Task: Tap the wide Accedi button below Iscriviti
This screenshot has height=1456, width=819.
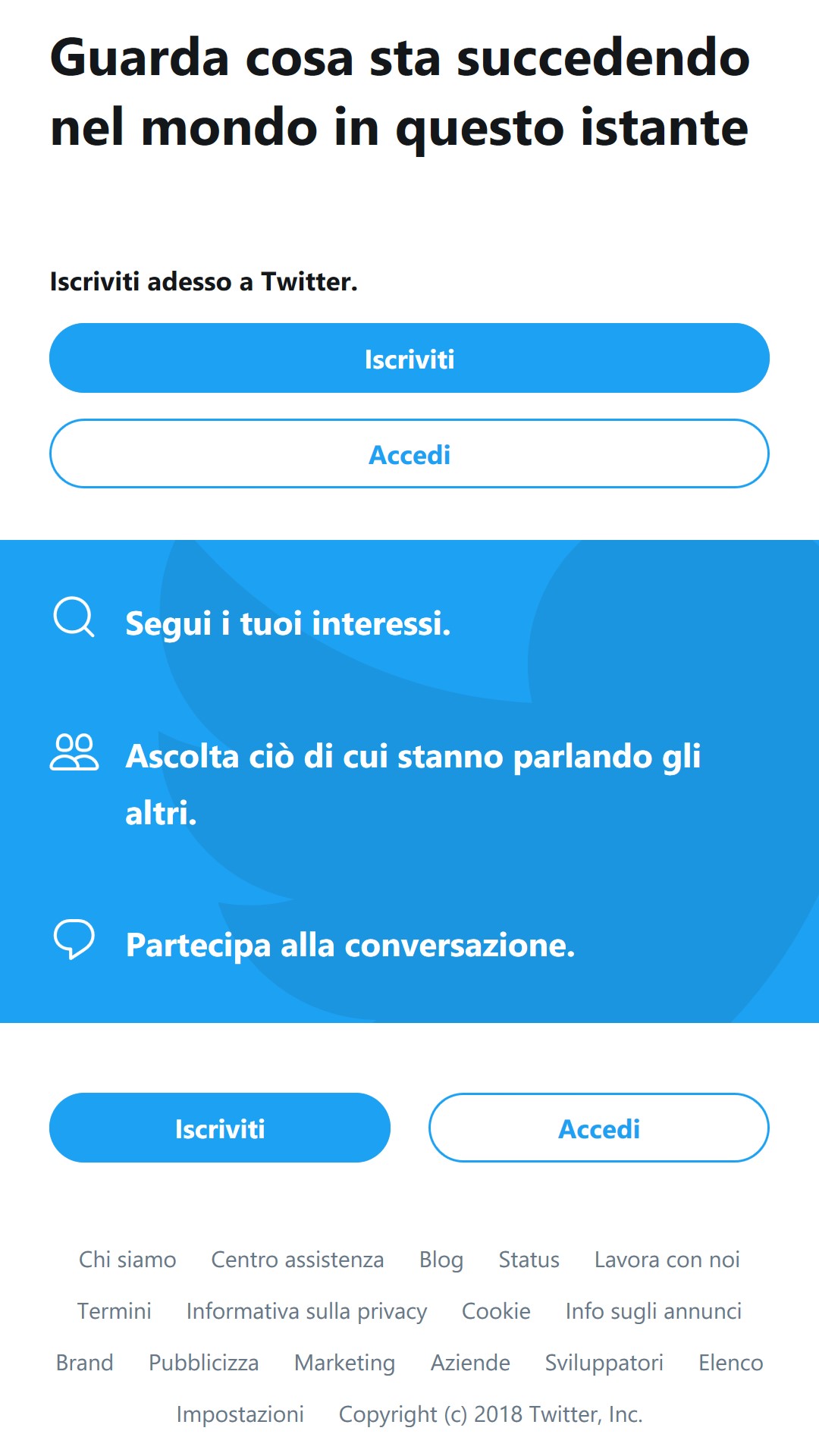Action: [x=409, y=453]
